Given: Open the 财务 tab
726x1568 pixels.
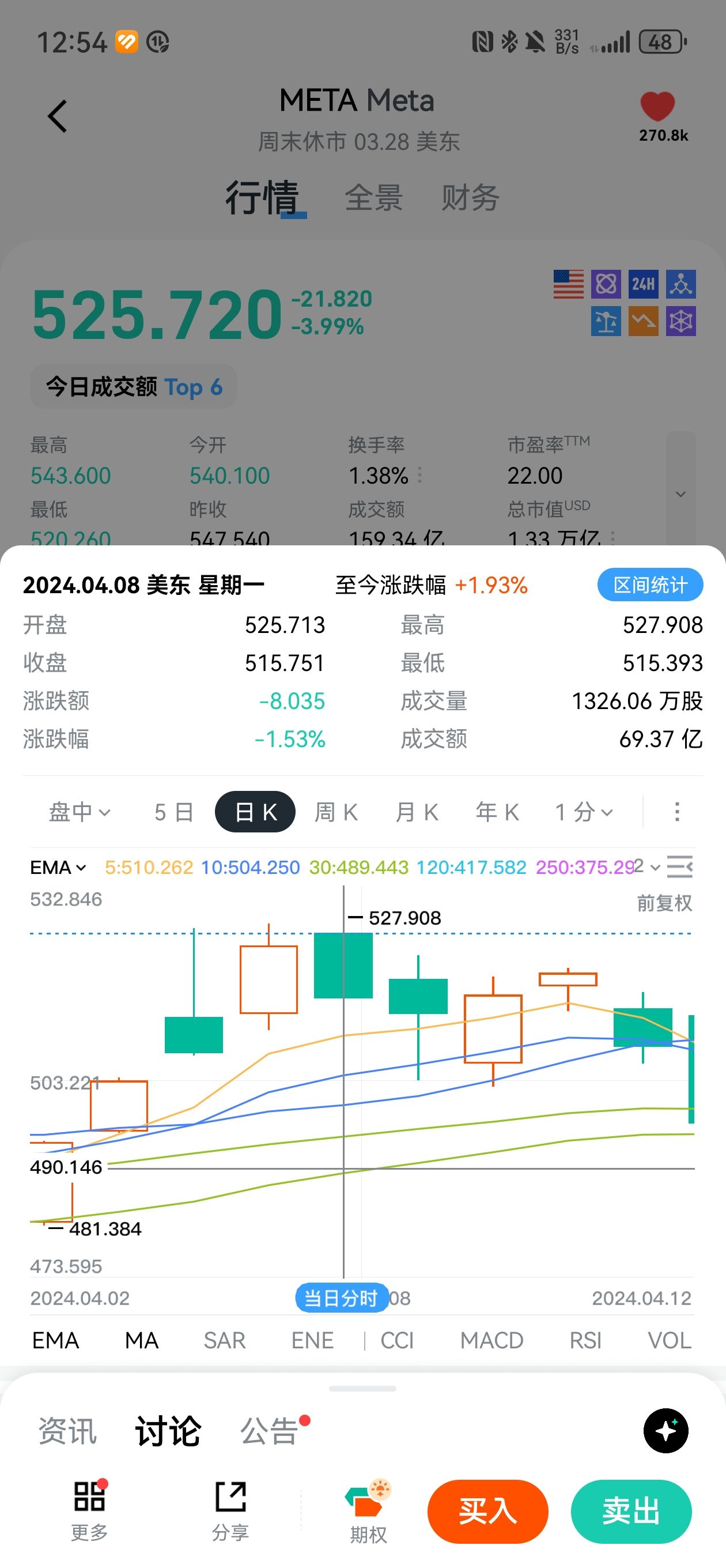Looking at the screenshot, I should 470,198.
